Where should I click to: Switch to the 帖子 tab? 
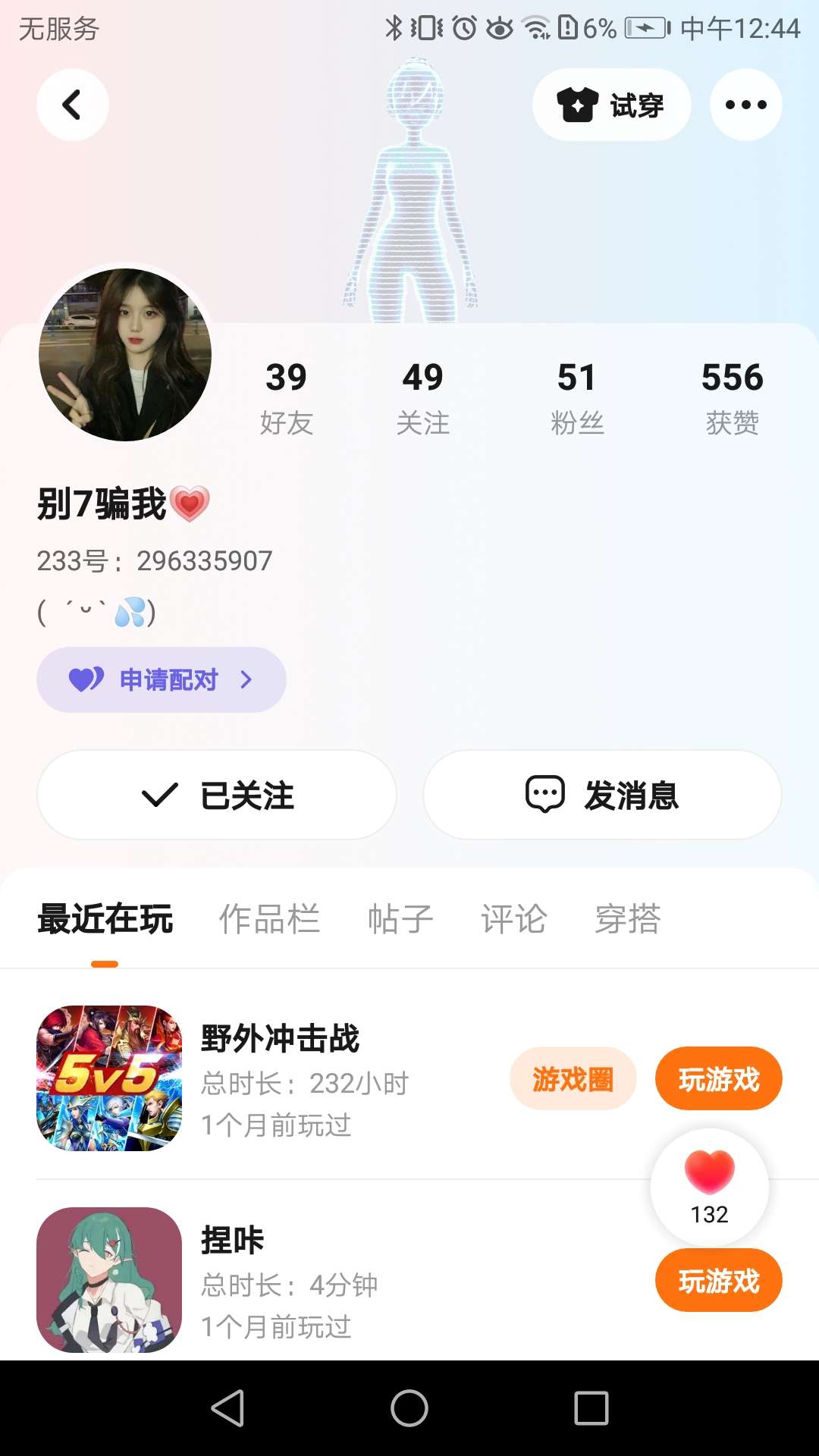[400, 919]
